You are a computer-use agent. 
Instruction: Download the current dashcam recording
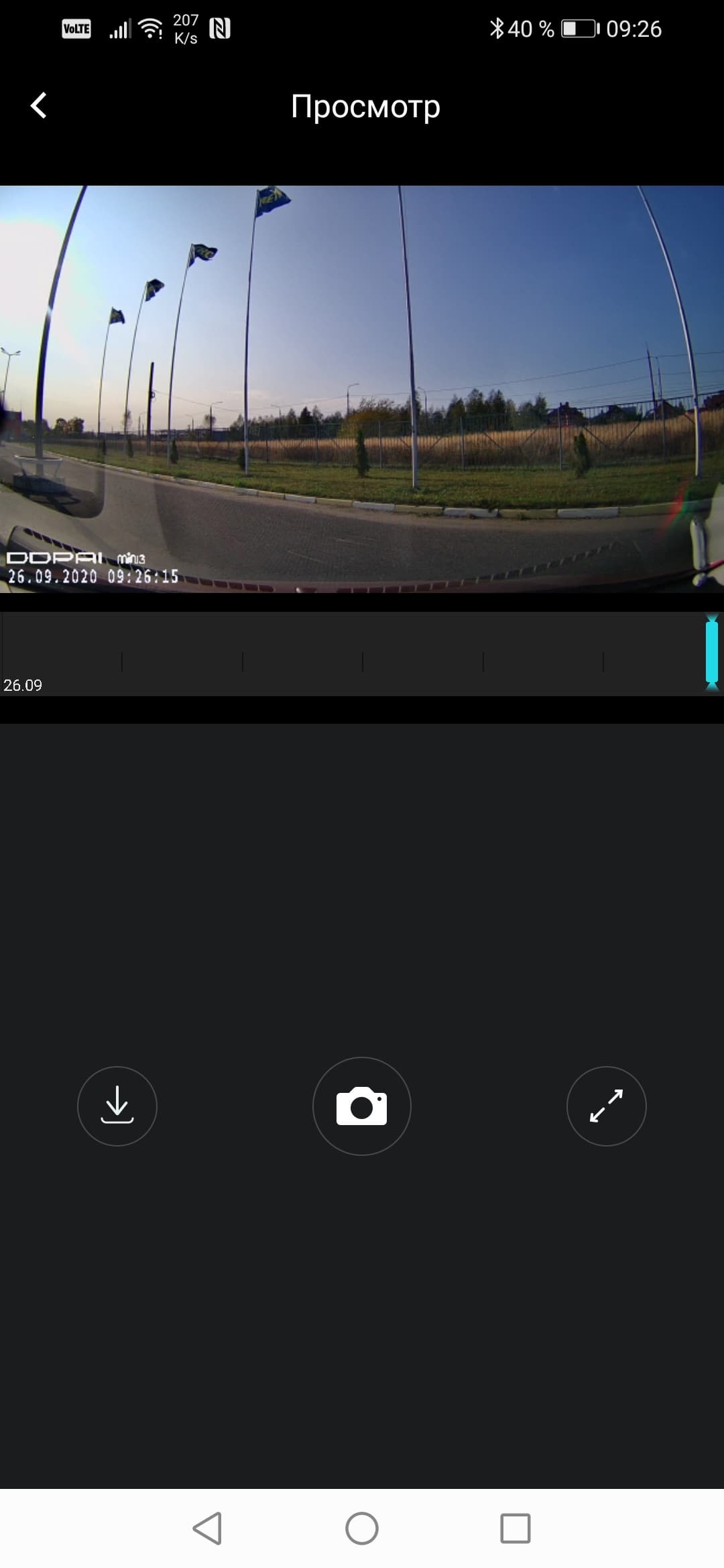117,1106
